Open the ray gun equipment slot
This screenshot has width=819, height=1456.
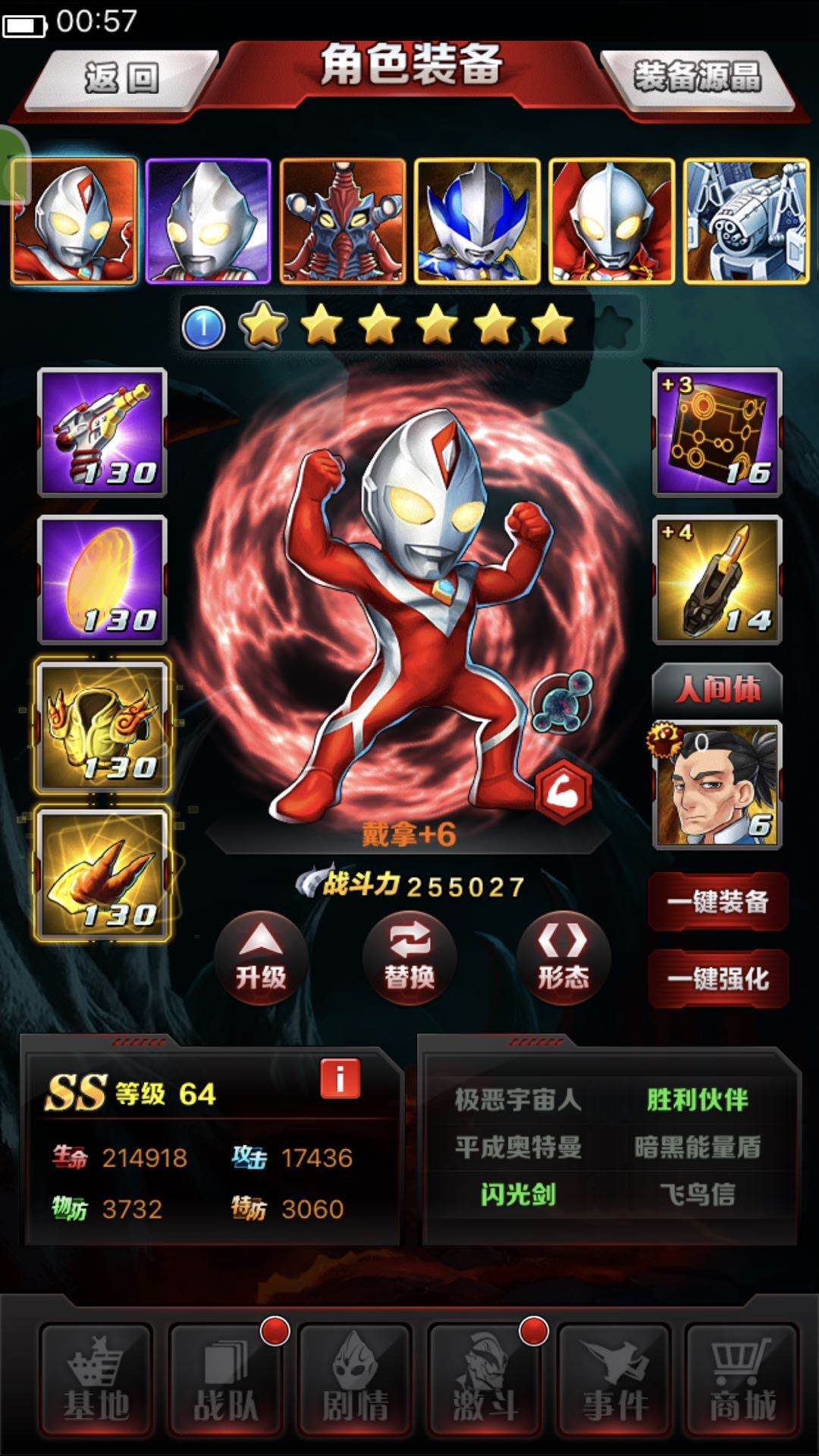point(102,432)
